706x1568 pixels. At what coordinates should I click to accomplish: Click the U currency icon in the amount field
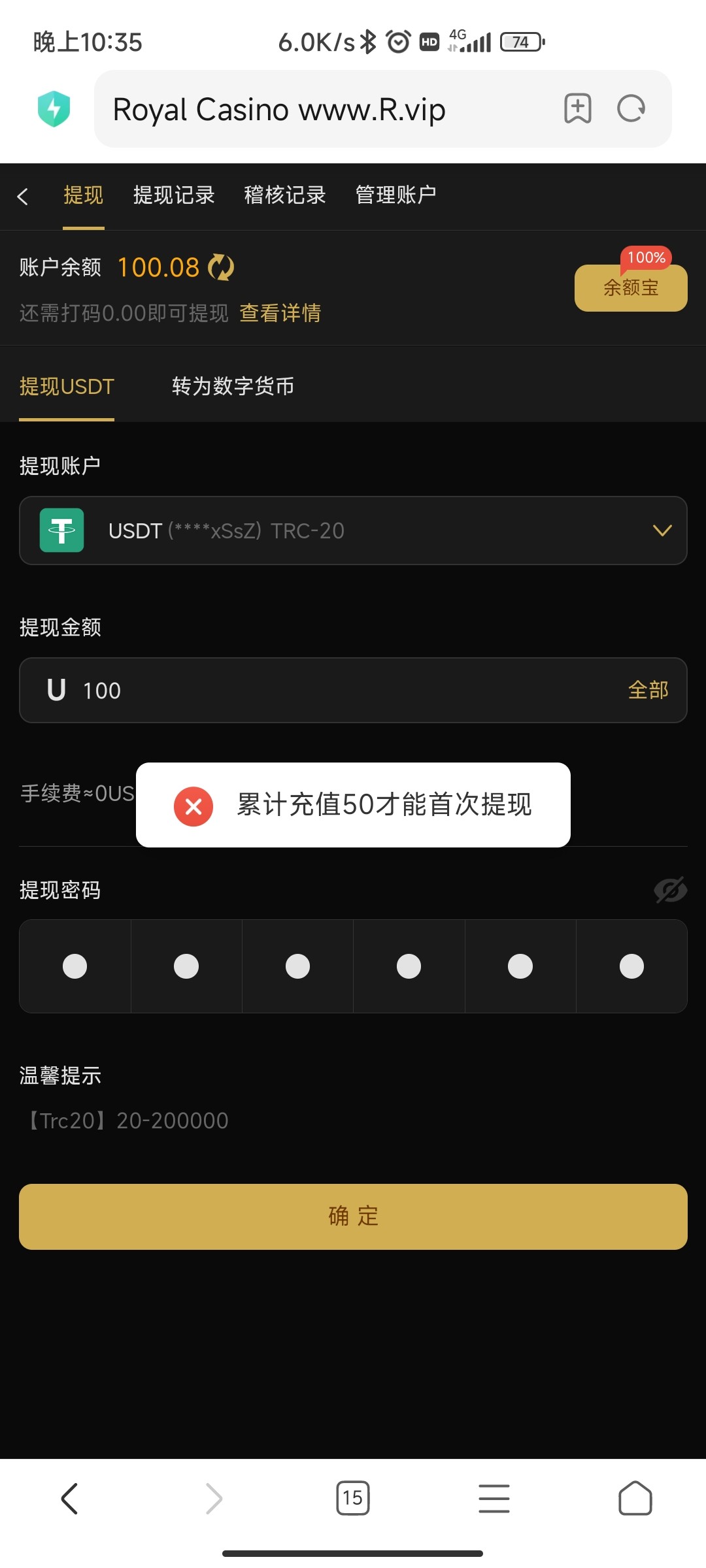click(56, 690)
